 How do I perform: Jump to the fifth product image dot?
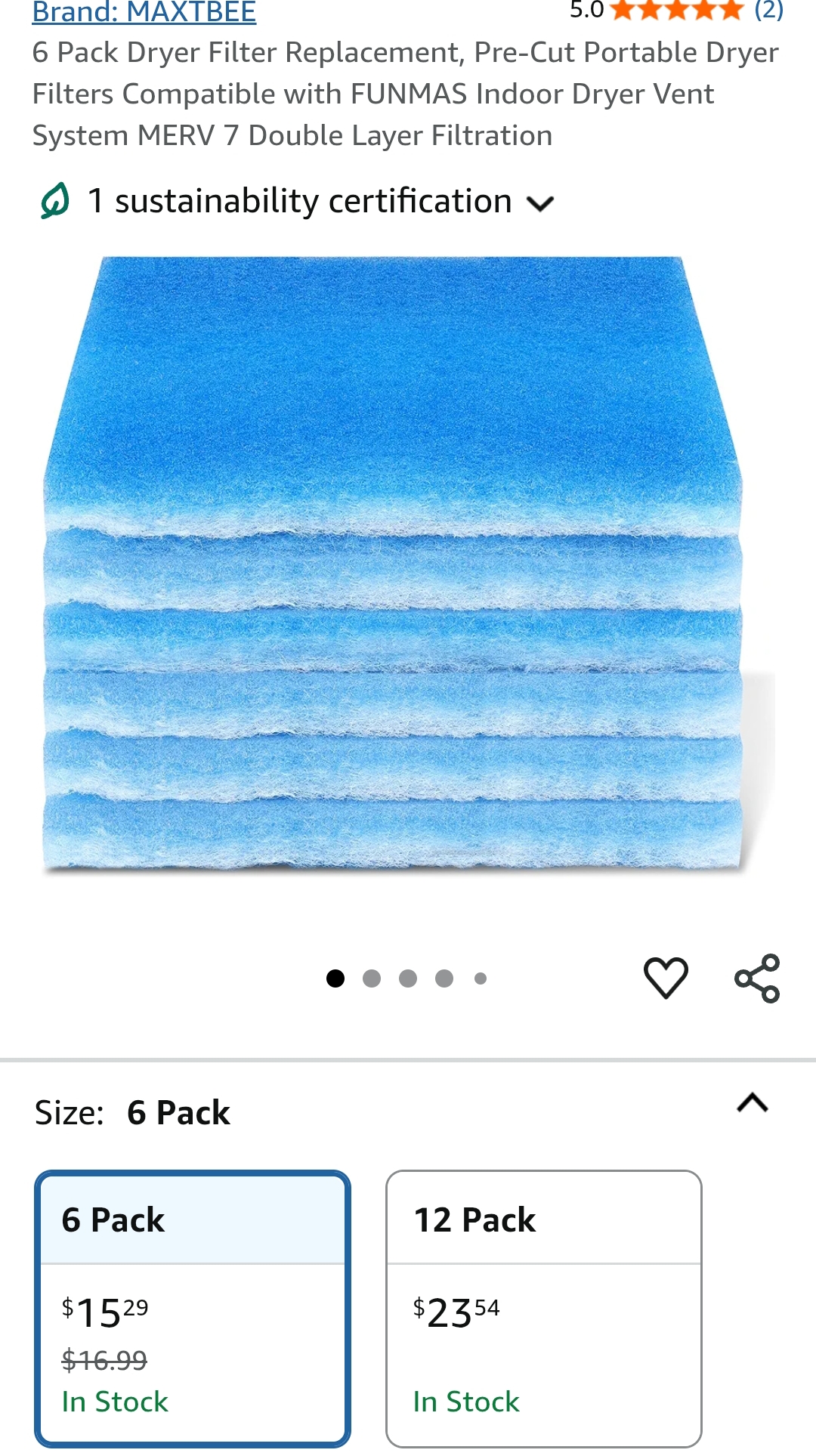click(x=480, y=977)
